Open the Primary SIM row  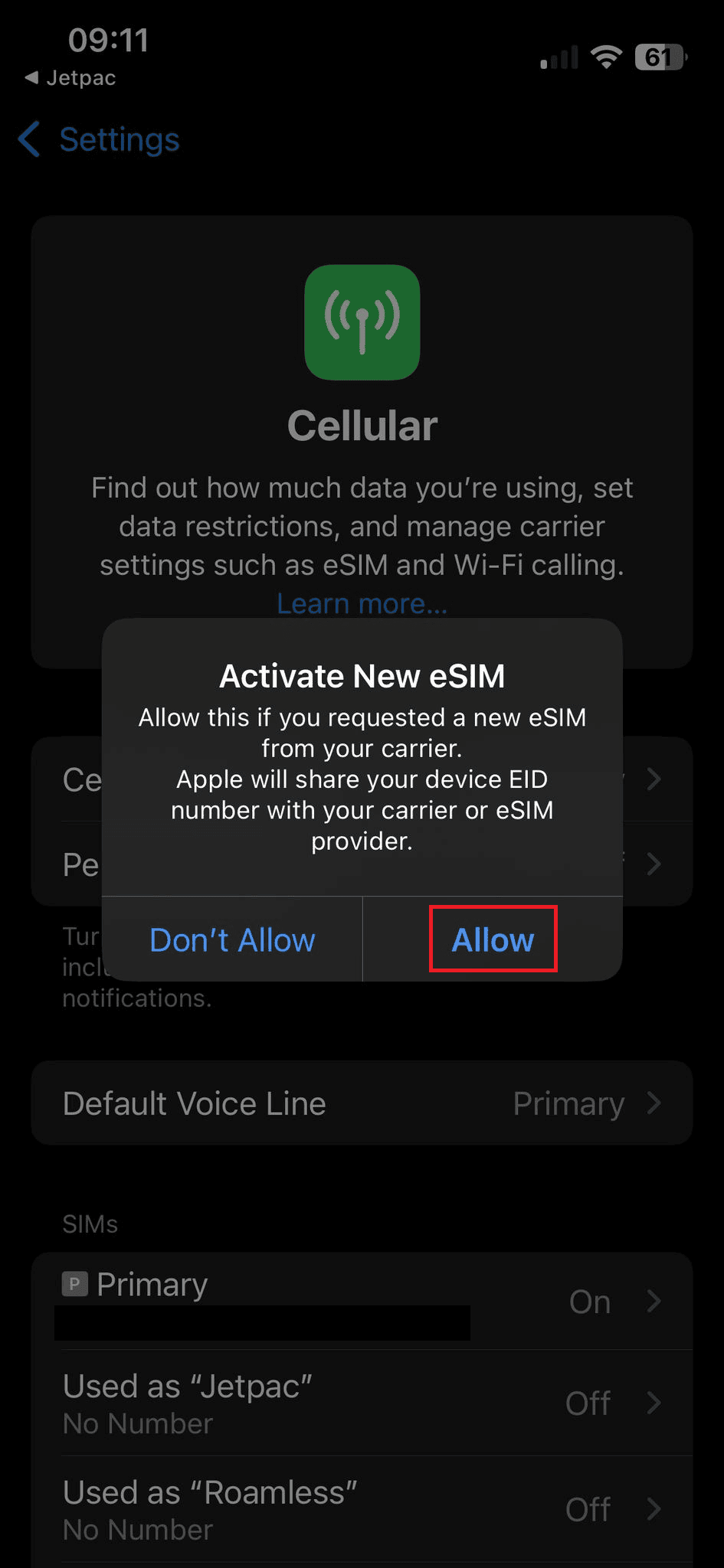point(362,1302)
